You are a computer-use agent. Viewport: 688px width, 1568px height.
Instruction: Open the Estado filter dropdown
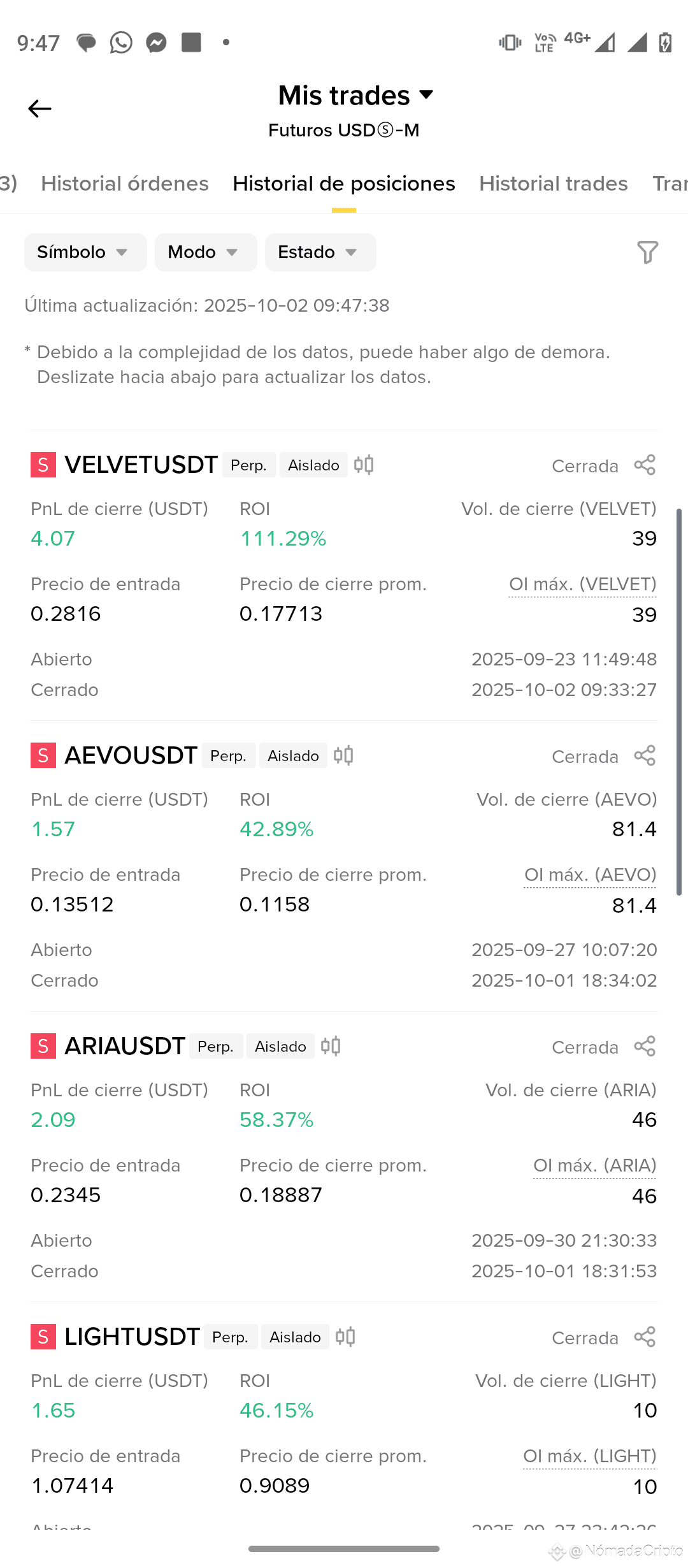tap(320, 252)
